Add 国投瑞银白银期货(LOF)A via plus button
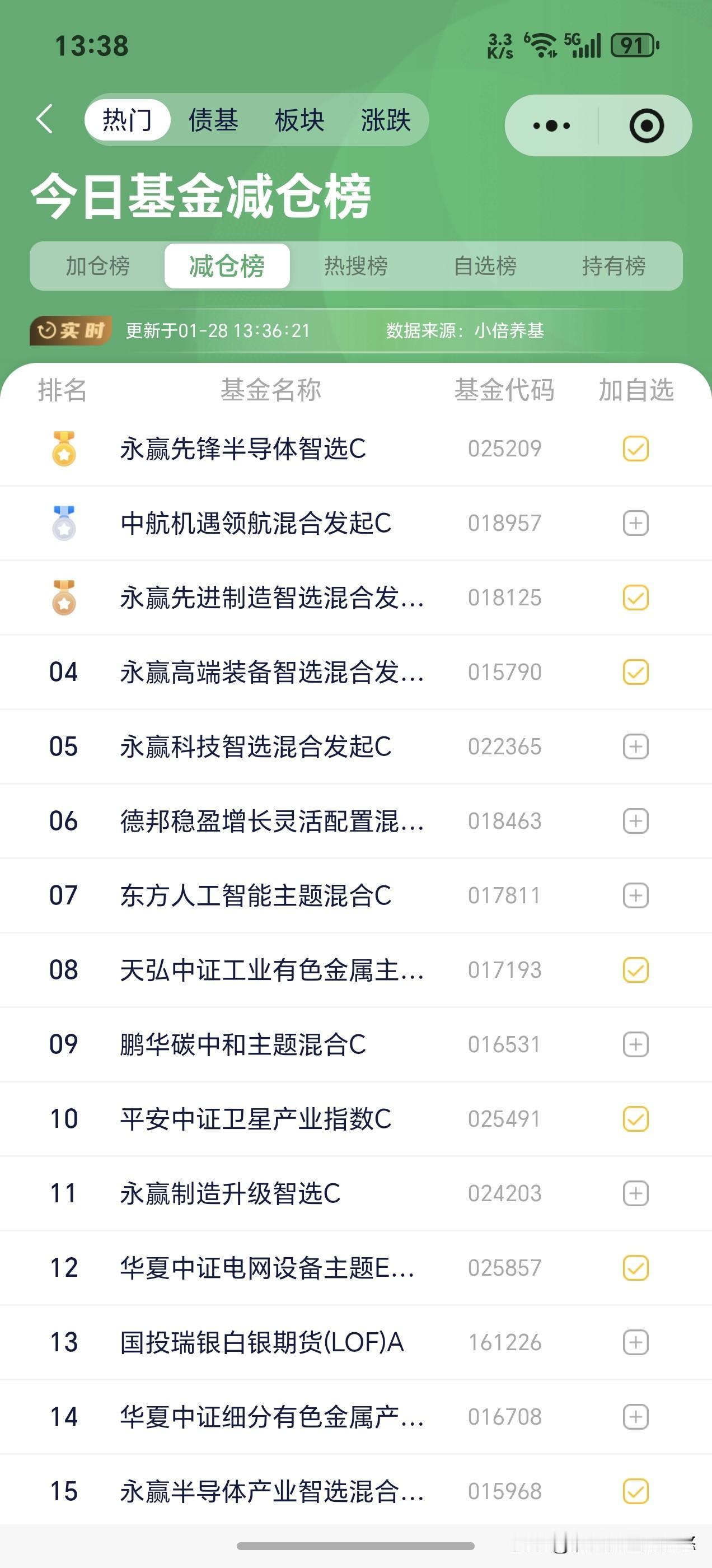The width and height of the screenshot is (712, 1568). pos(636,1342)
